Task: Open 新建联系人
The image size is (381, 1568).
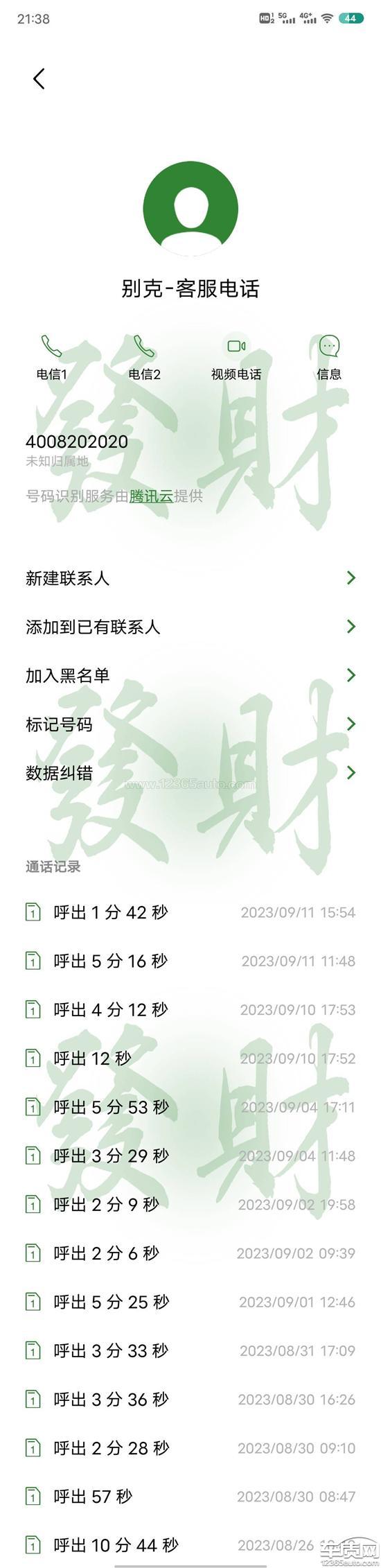Action: tap(190, 578)
